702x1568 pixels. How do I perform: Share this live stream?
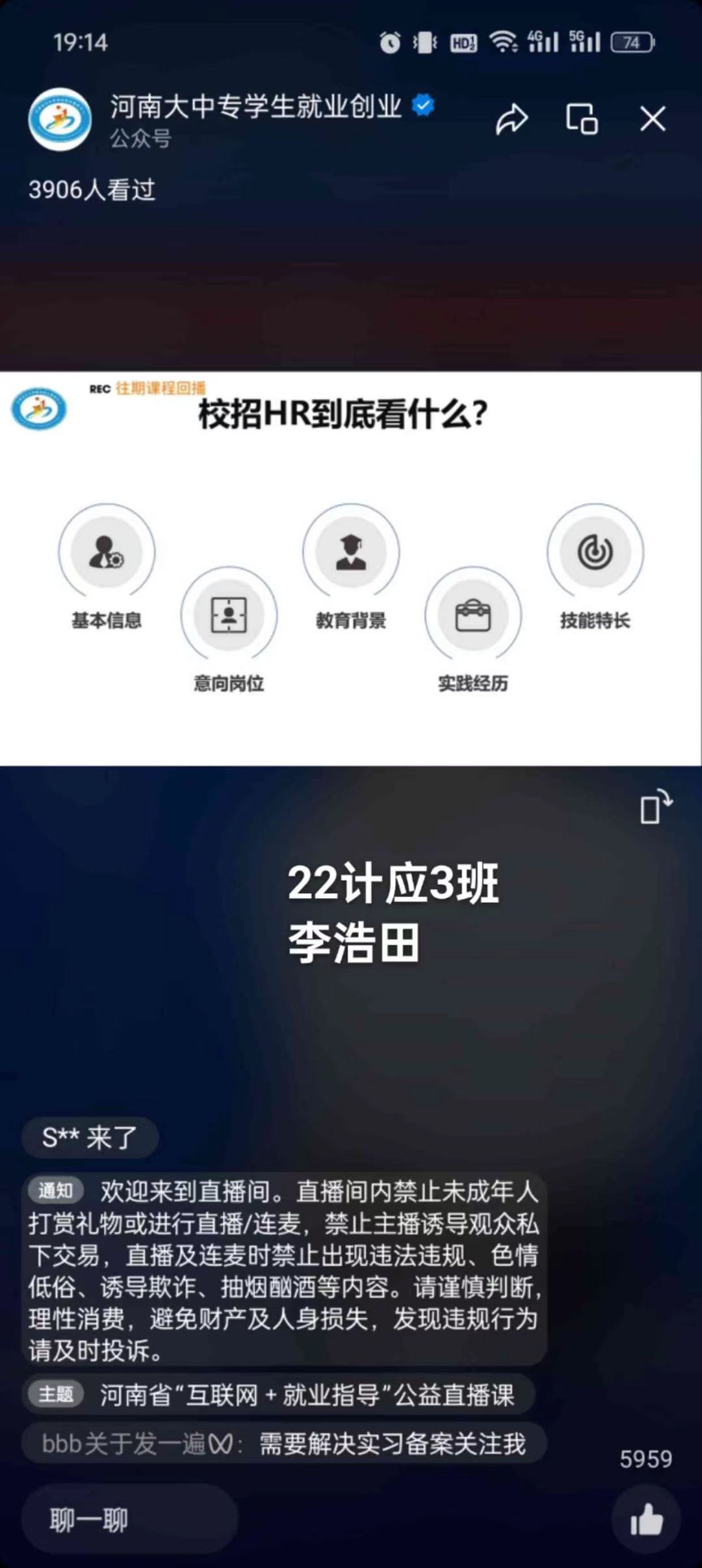point(512,120)
